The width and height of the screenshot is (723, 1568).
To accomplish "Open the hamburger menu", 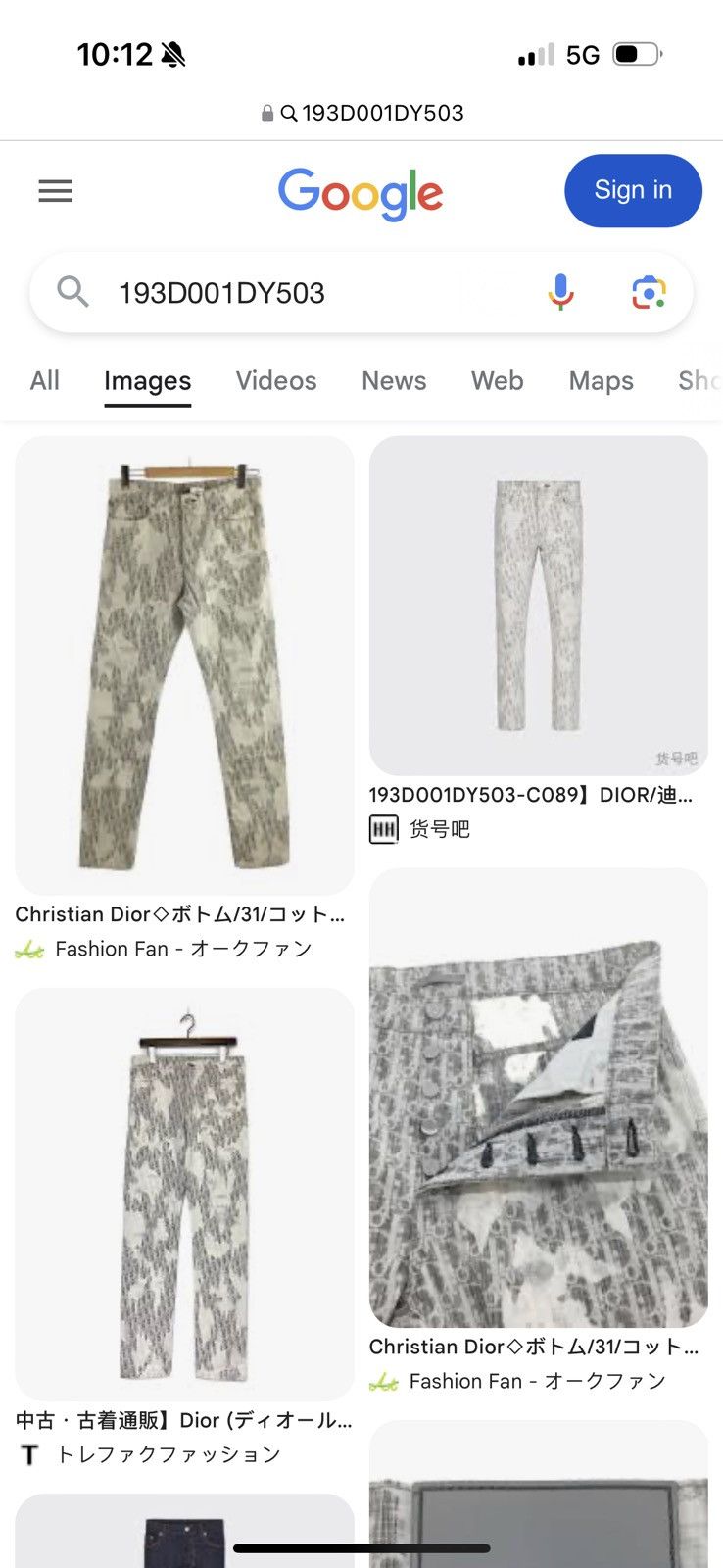I will [55, 191].
